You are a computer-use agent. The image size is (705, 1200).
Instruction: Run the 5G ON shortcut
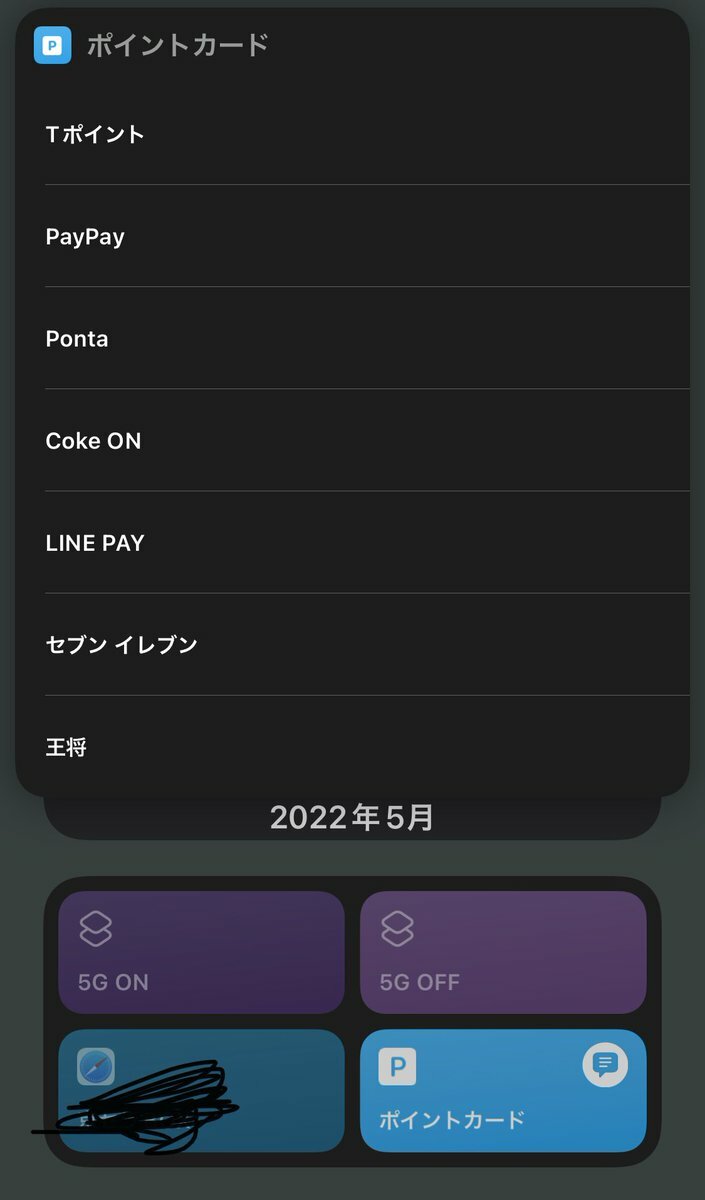[x=201, y=952]
